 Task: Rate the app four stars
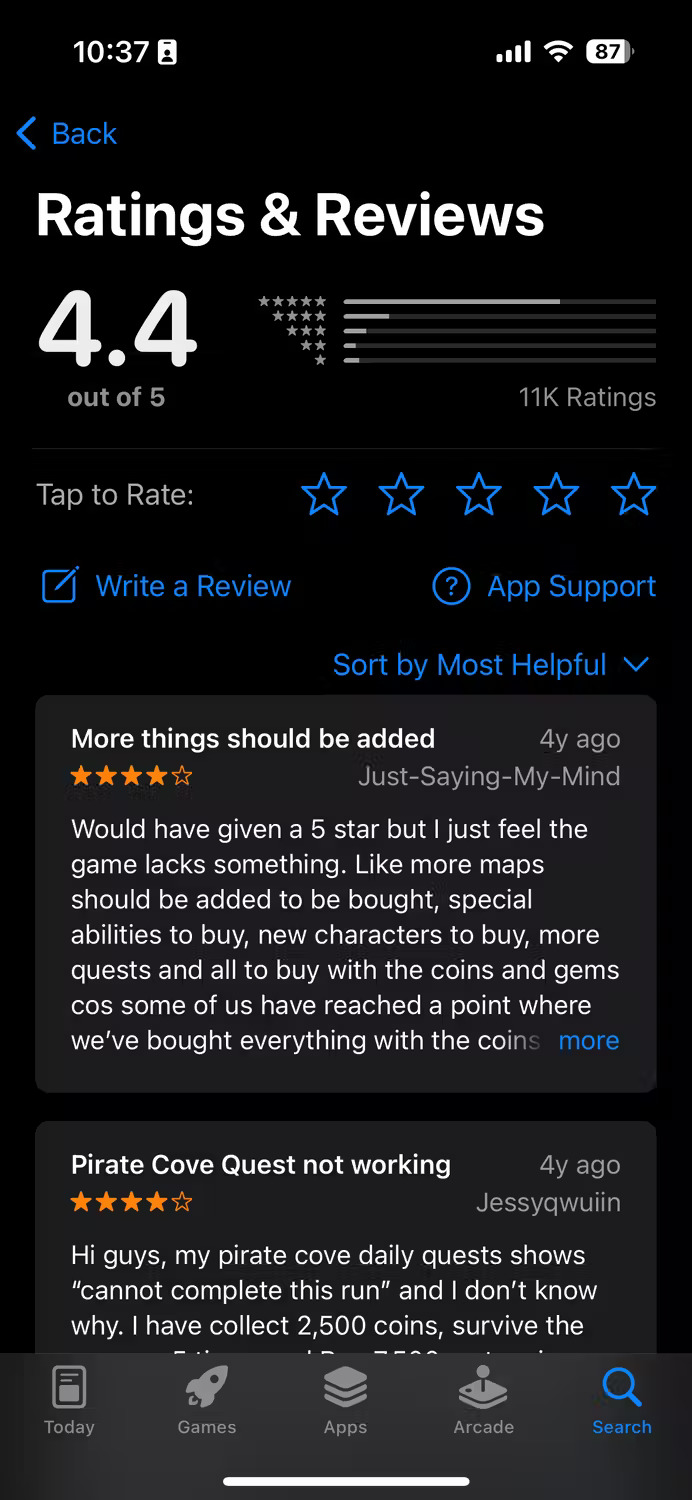pos(556,495)
